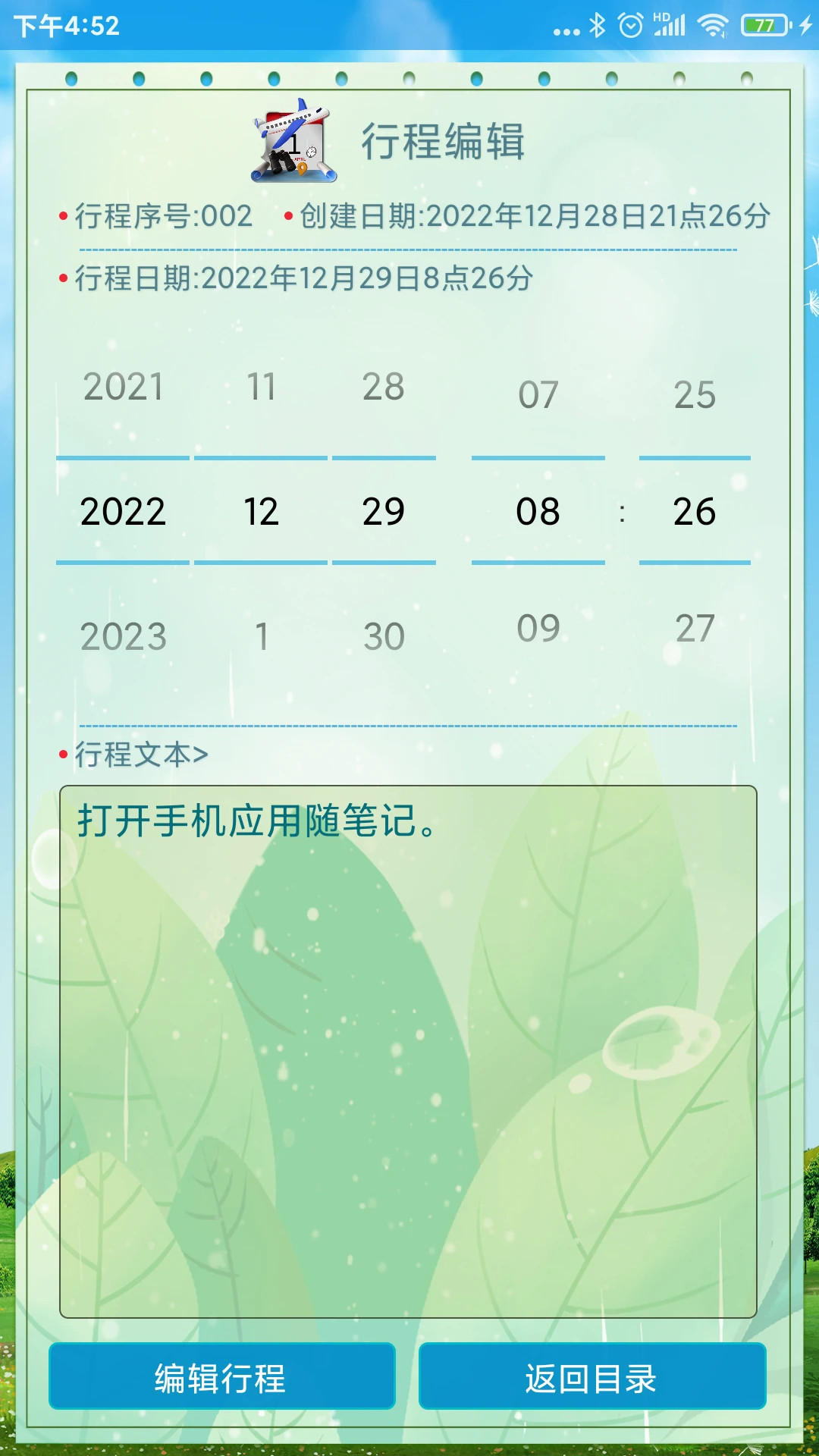Image resolution: width=819 pixels, height=1456 pixels.
Task: Change minute to 27
Action: (695, 629)
